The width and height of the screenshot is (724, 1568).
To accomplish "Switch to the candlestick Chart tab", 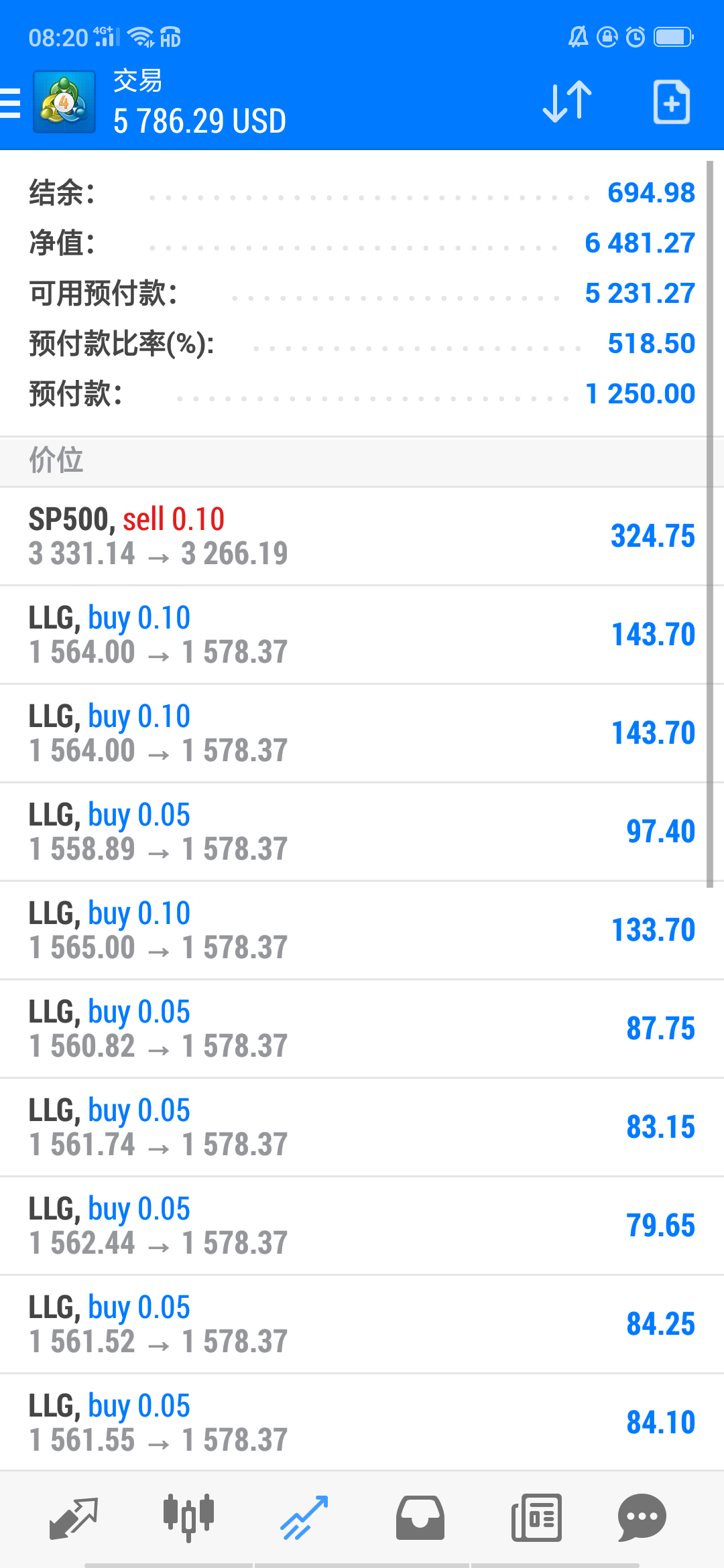I will point(188,1518).
